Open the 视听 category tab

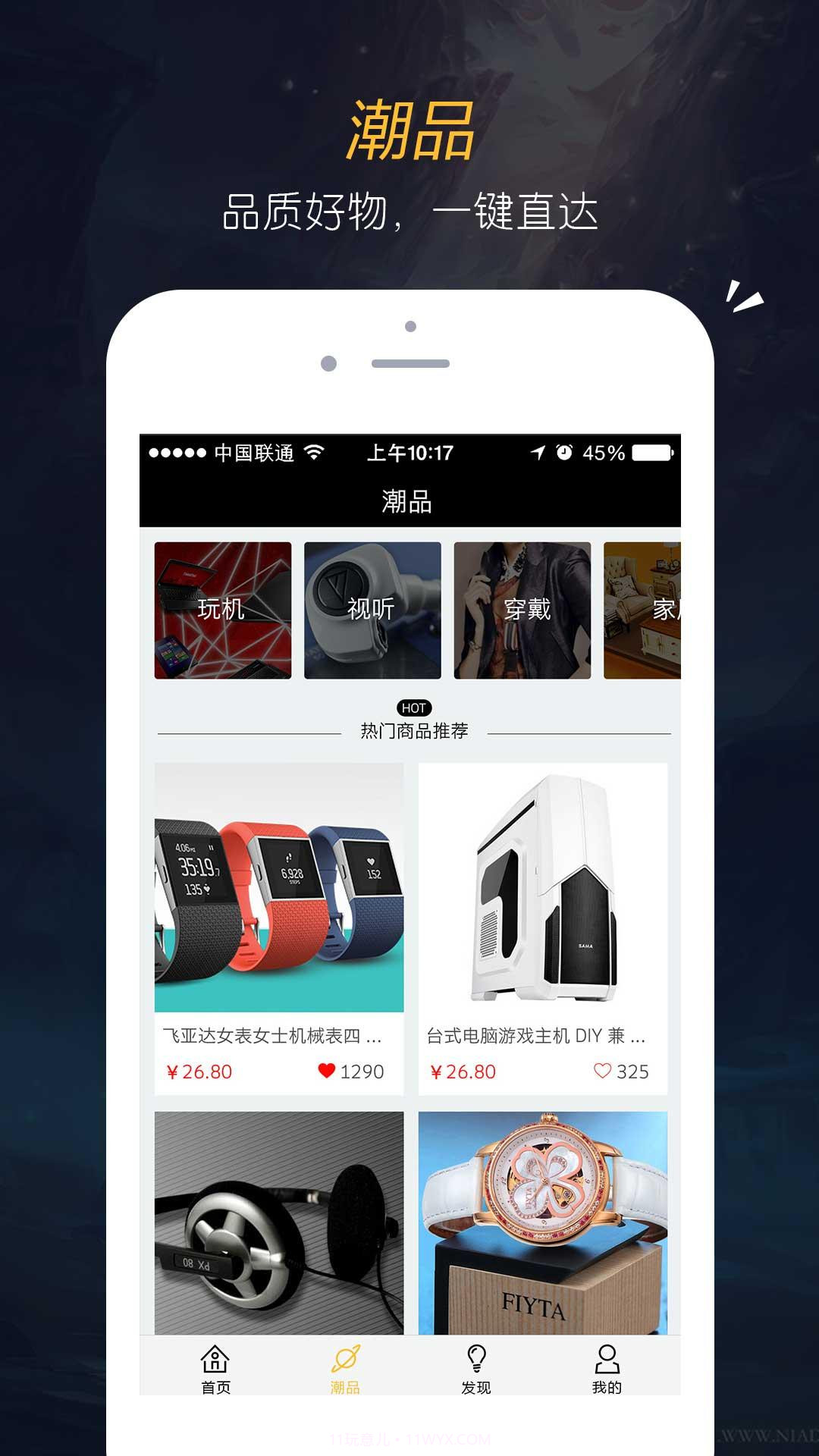373,610
